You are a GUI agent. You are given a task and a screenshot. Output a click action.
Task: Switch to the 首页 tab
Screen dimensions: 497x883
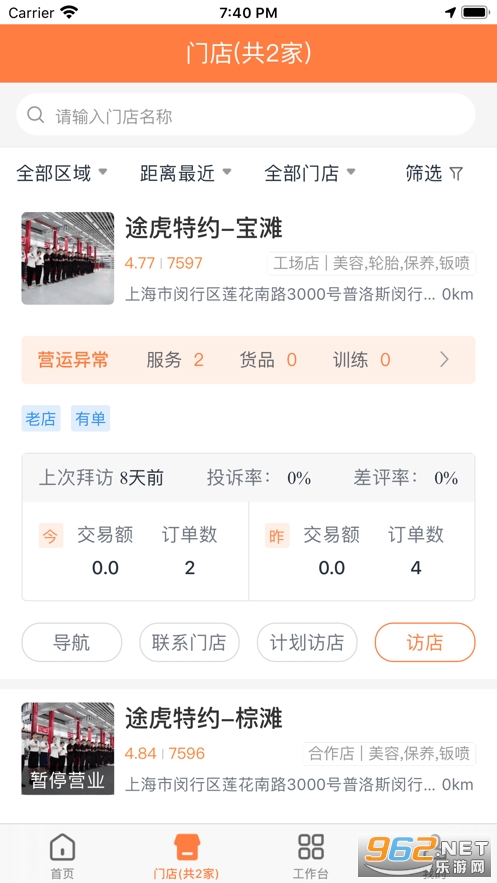pyautogui.click(x=62, y=856)
